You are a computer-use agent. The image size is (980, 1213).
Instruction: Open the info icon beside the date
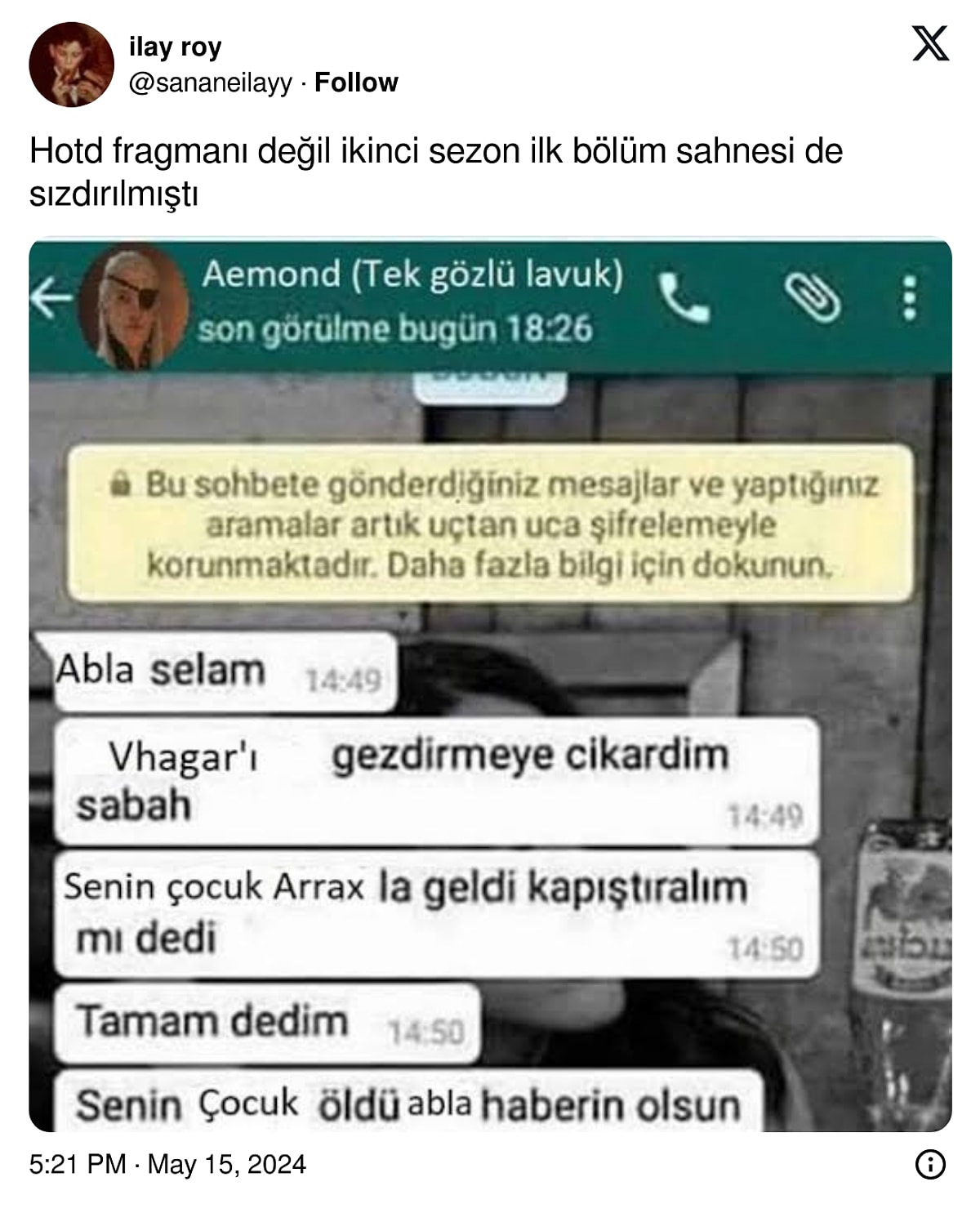(930, 1164)
